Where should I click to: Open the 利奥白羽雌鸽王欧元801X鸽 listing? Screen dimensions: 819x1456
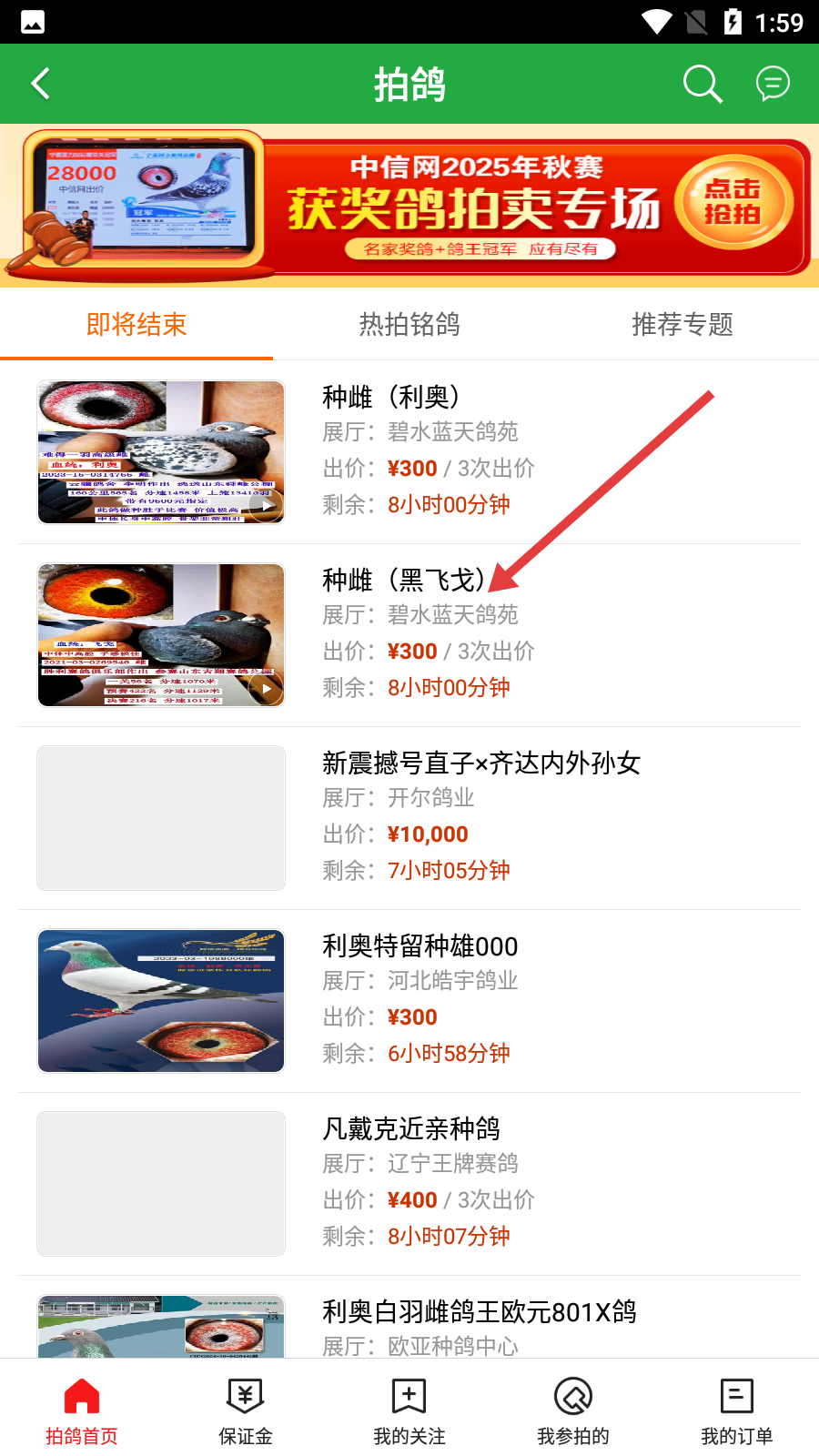pos(479,1312)
